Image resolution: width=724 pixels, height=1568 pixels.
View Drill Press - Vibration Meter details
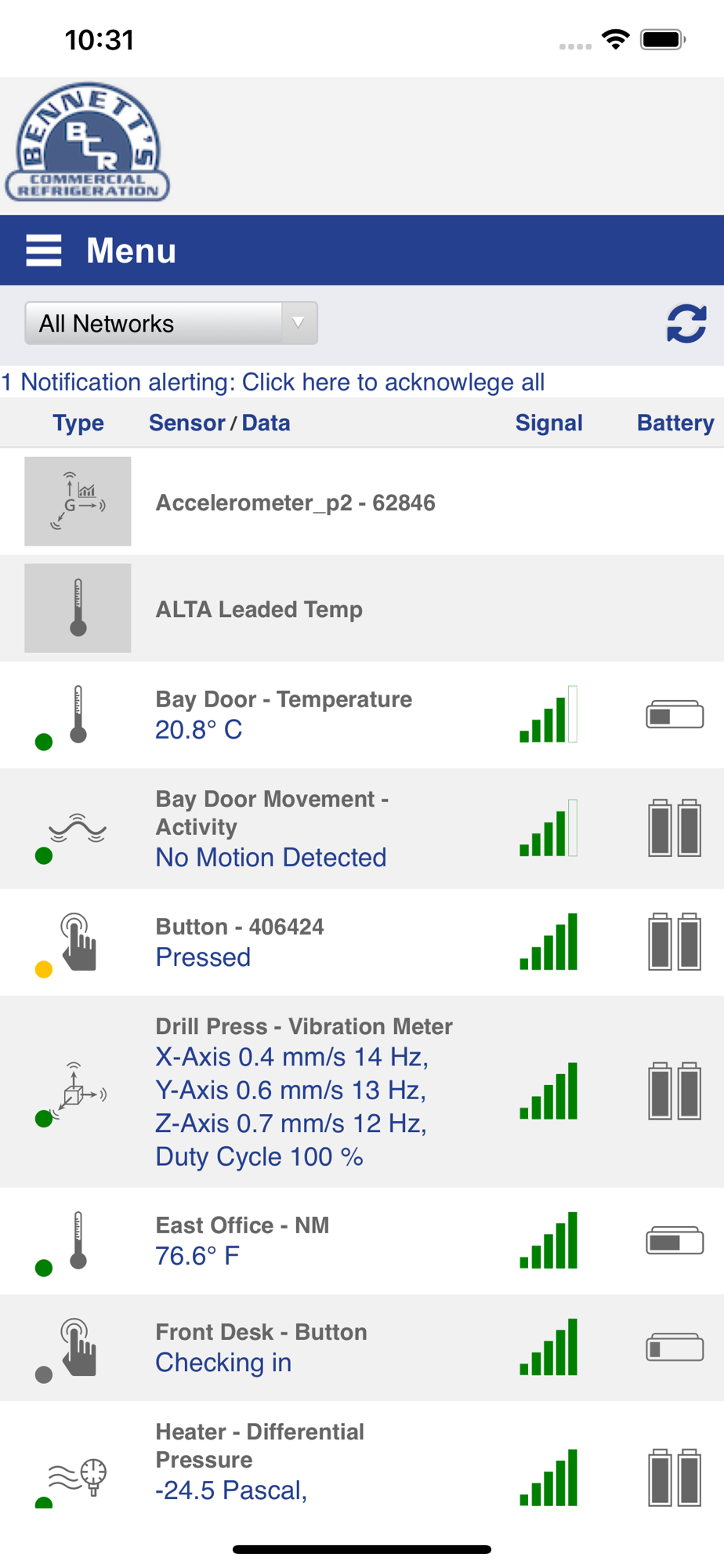[362, 1091]
